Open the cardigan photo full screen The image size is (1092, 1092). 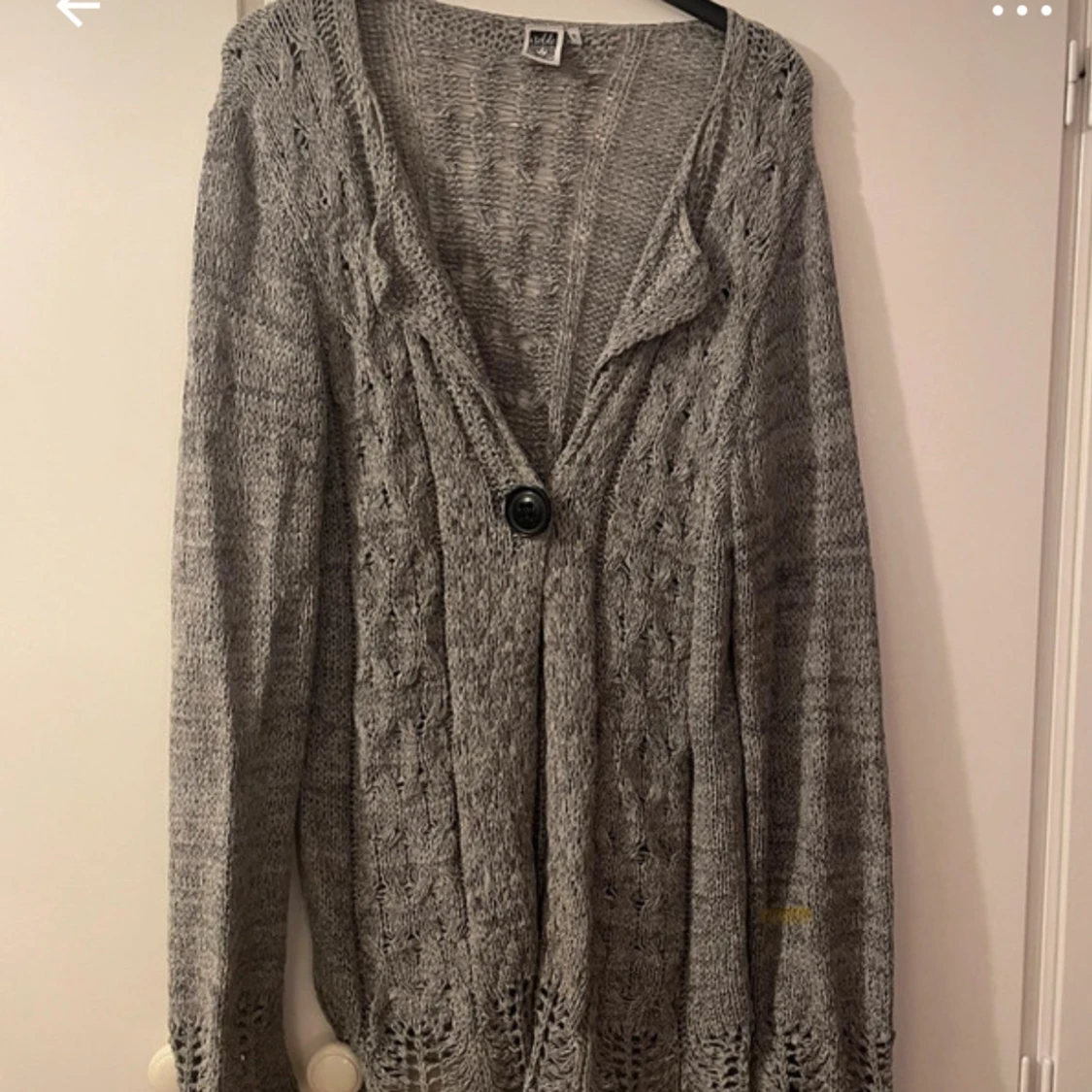[546, 557]
